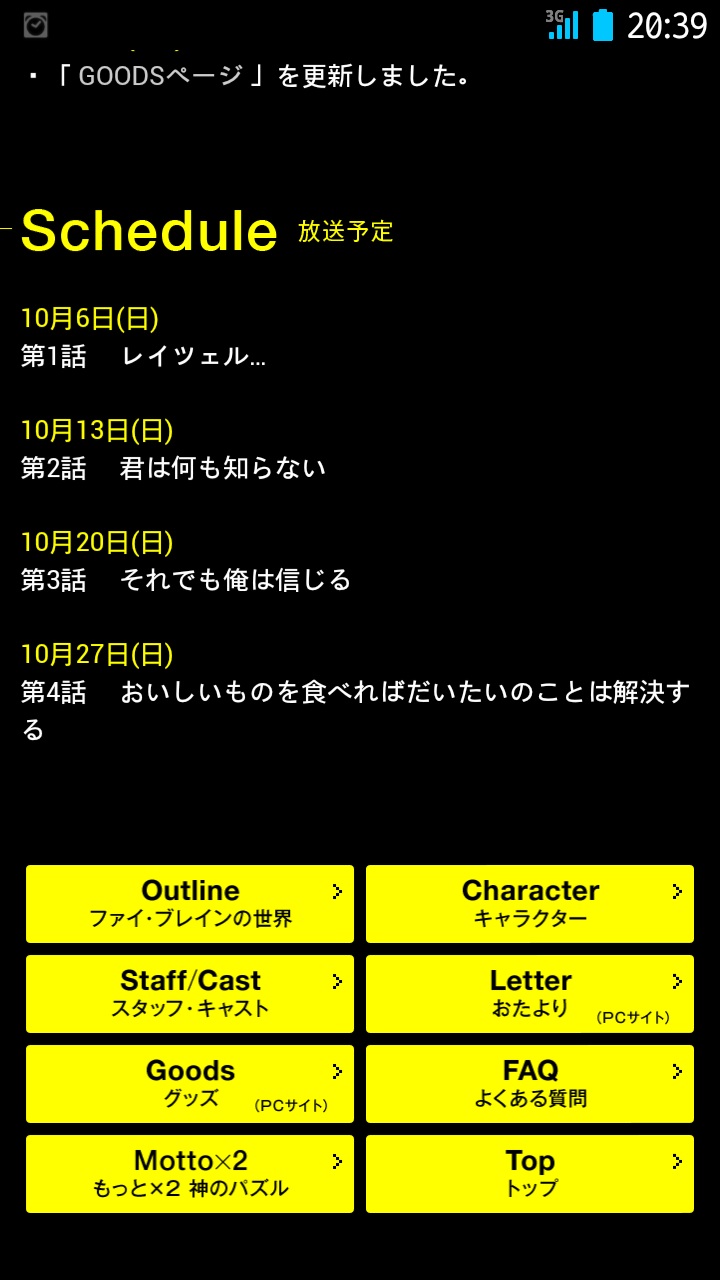
Task: Return to the Top page
Action: pyautogui.click(x=530, y=1173)
